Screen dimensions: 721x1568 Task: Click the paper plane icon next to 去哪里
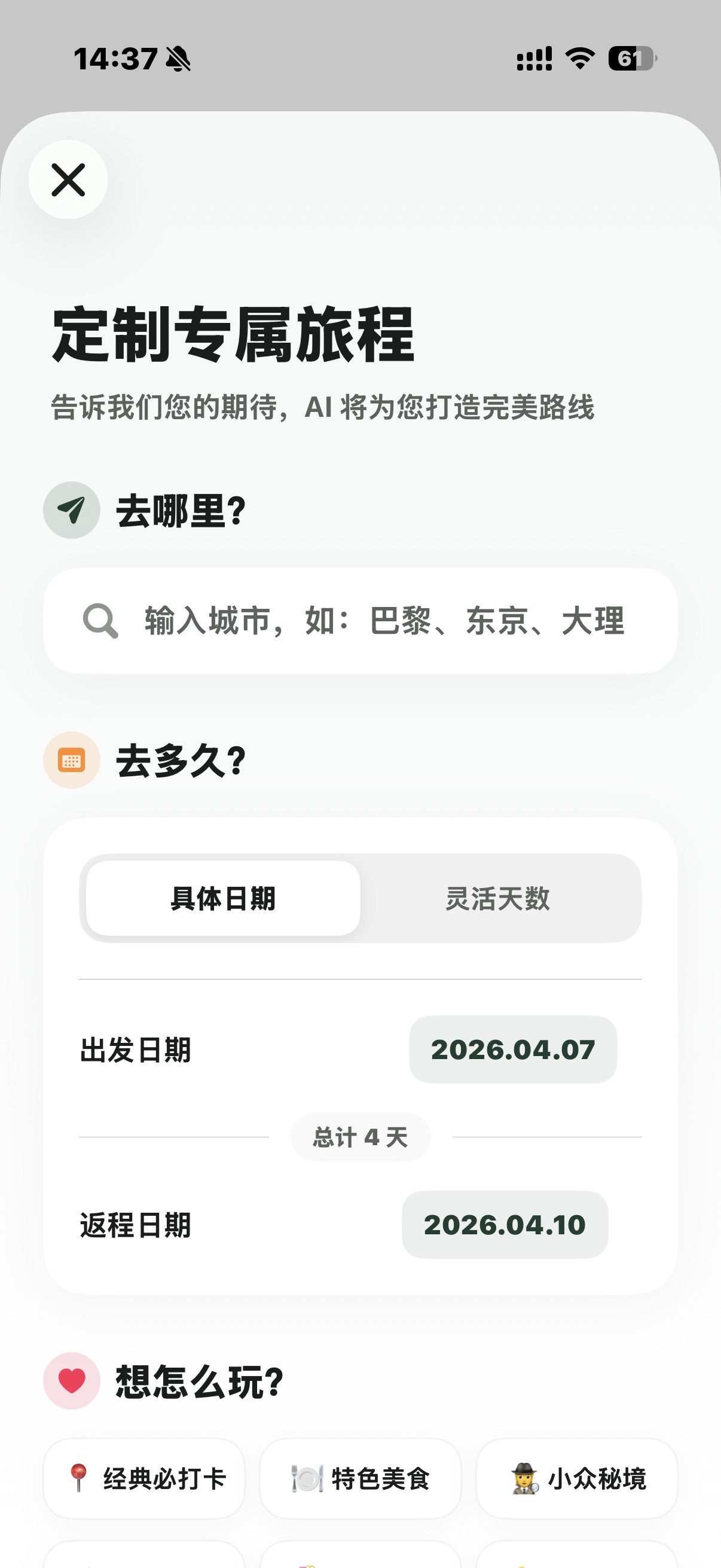click(x=71, y=511)
